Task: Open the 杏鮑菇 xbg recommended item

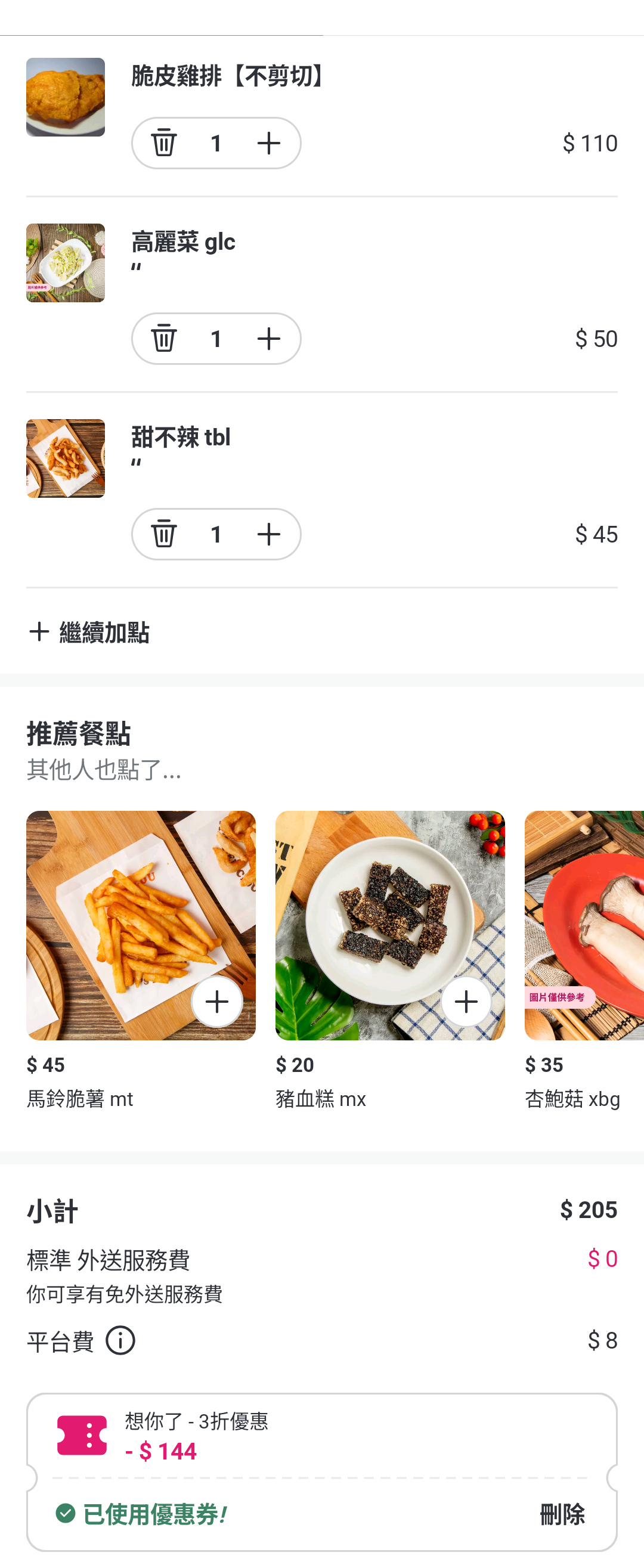Action: coord(583,925)
